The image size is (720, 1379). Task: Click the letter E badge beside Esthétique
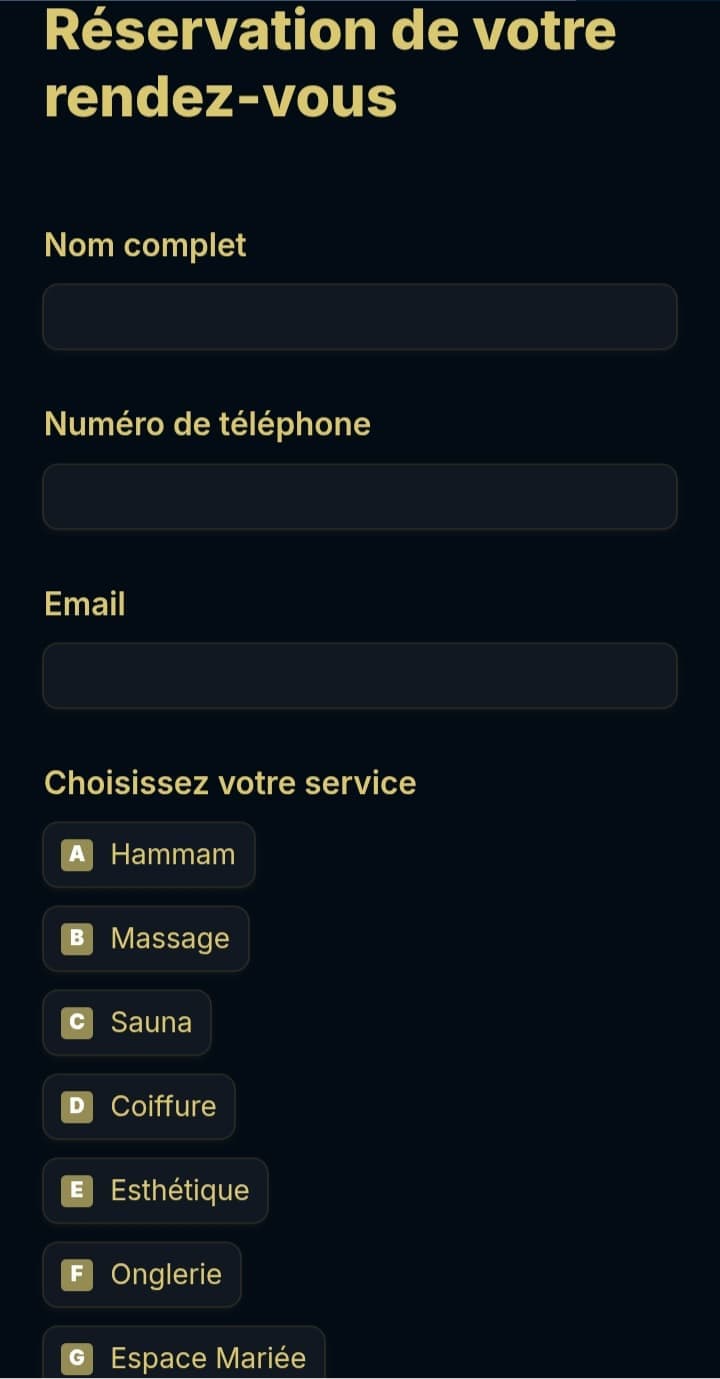[75, 1191]
